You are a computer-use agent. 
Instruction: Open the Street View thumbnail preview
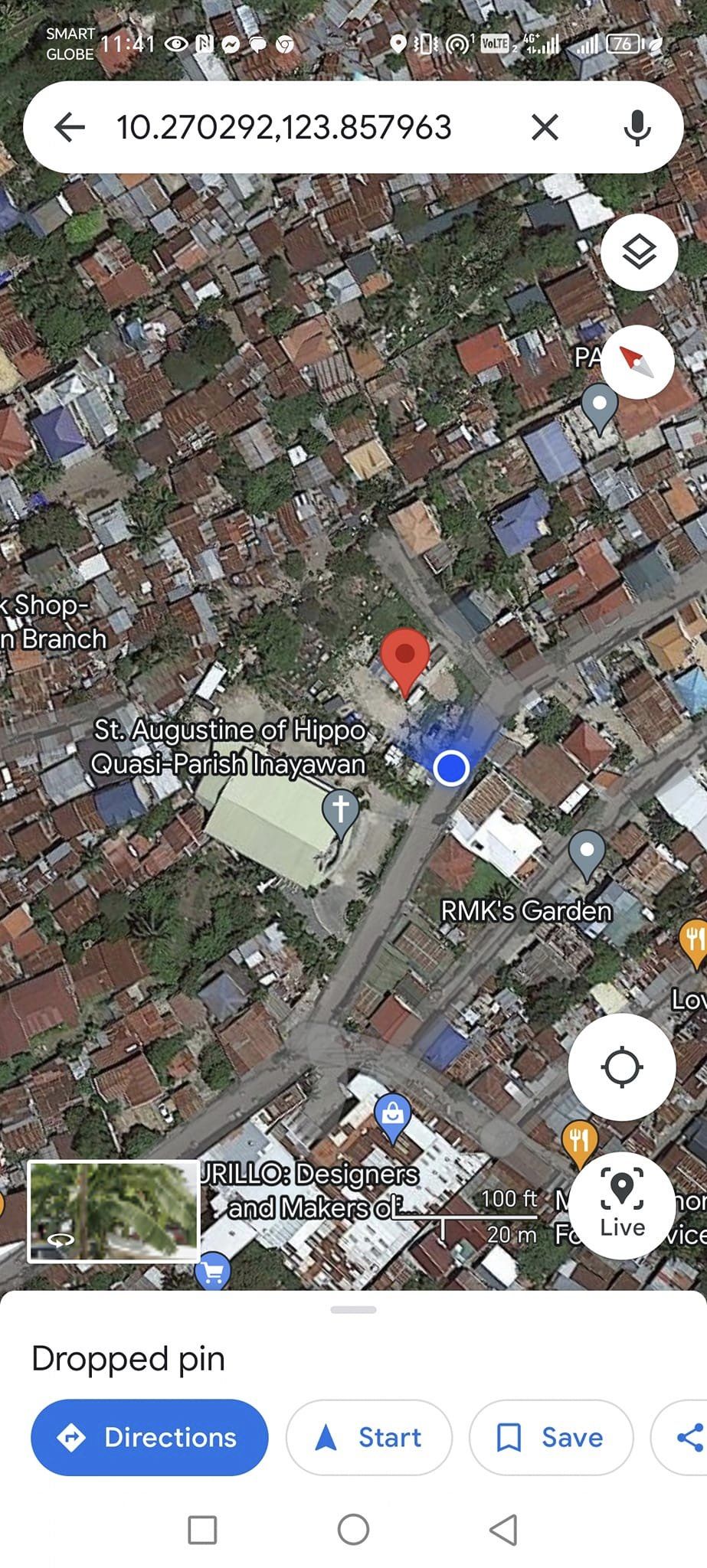point(113,1210)
